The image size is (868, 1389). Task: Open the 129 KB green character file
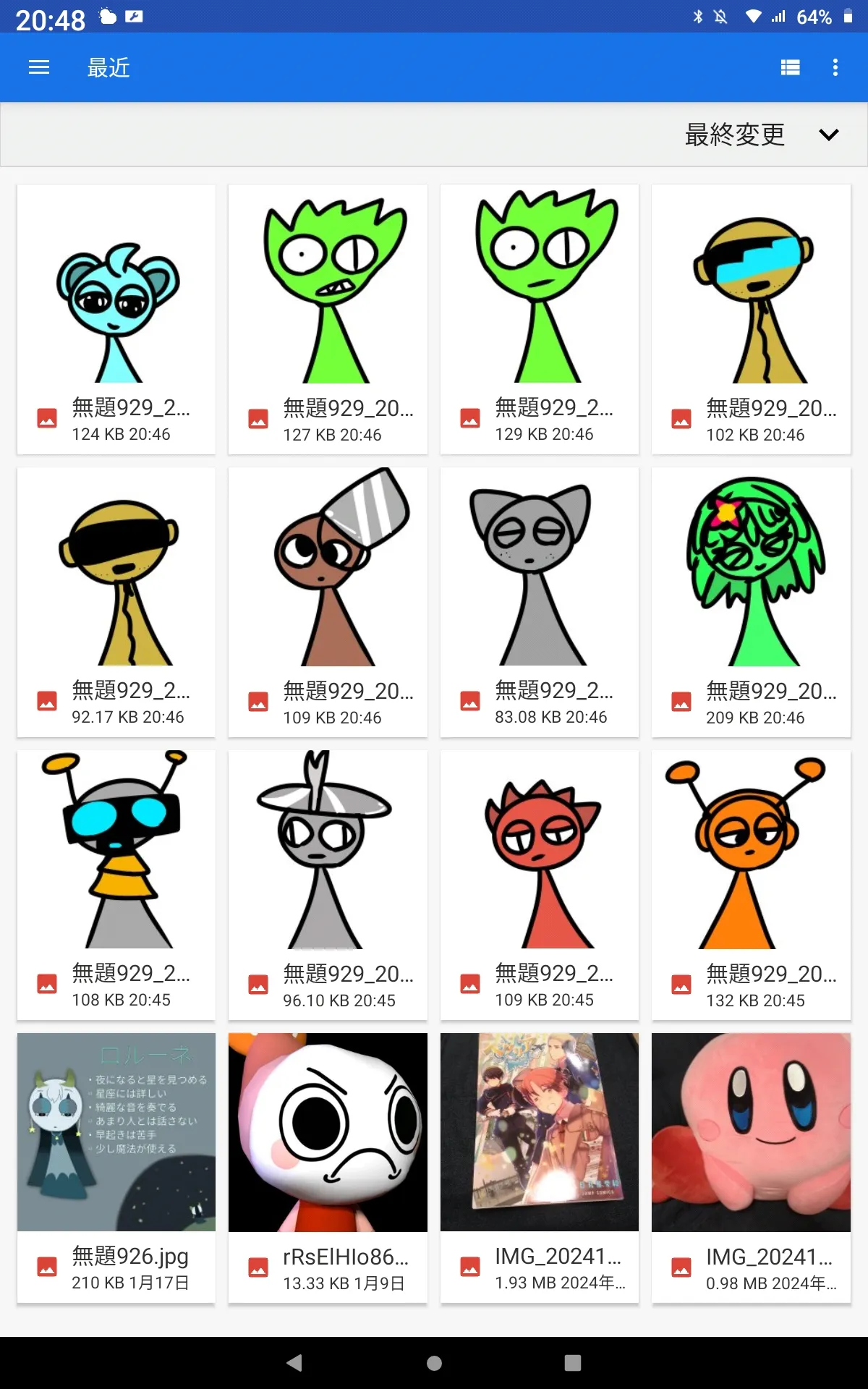pos(540,319)
